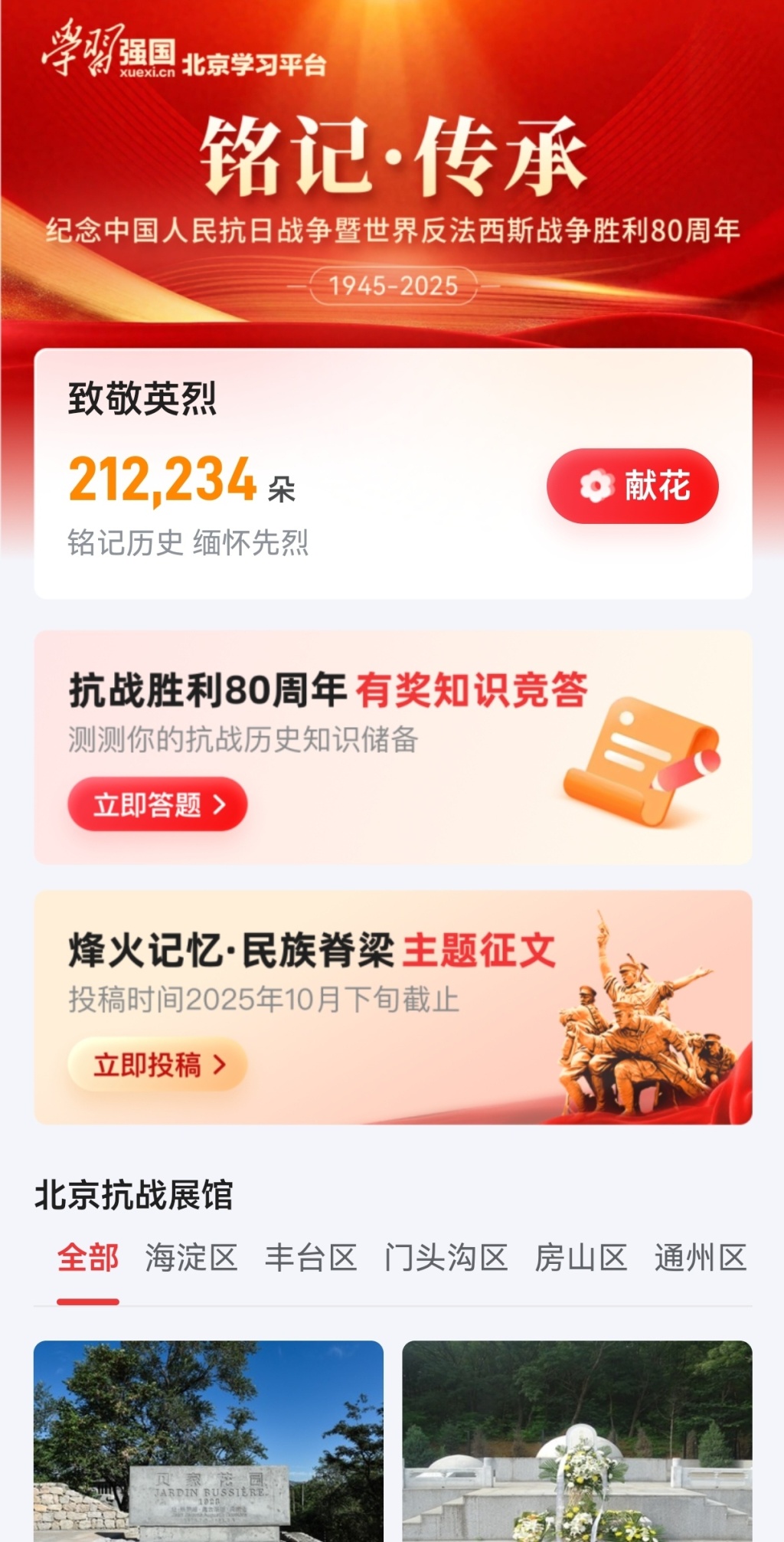Submit an essay via 立即投稿
784x1542 pixels.
[158, 1064]
